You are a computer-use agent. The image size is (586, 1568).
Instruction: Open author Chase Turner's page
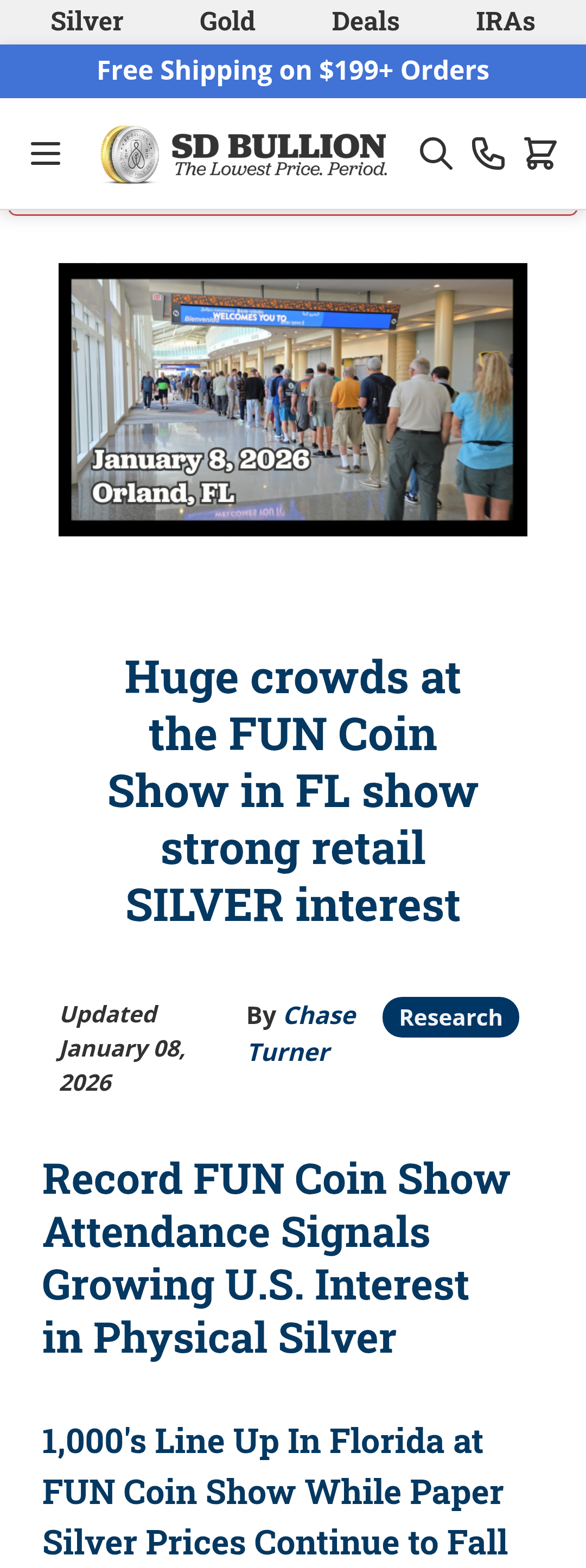click(x=302, y=1034)
